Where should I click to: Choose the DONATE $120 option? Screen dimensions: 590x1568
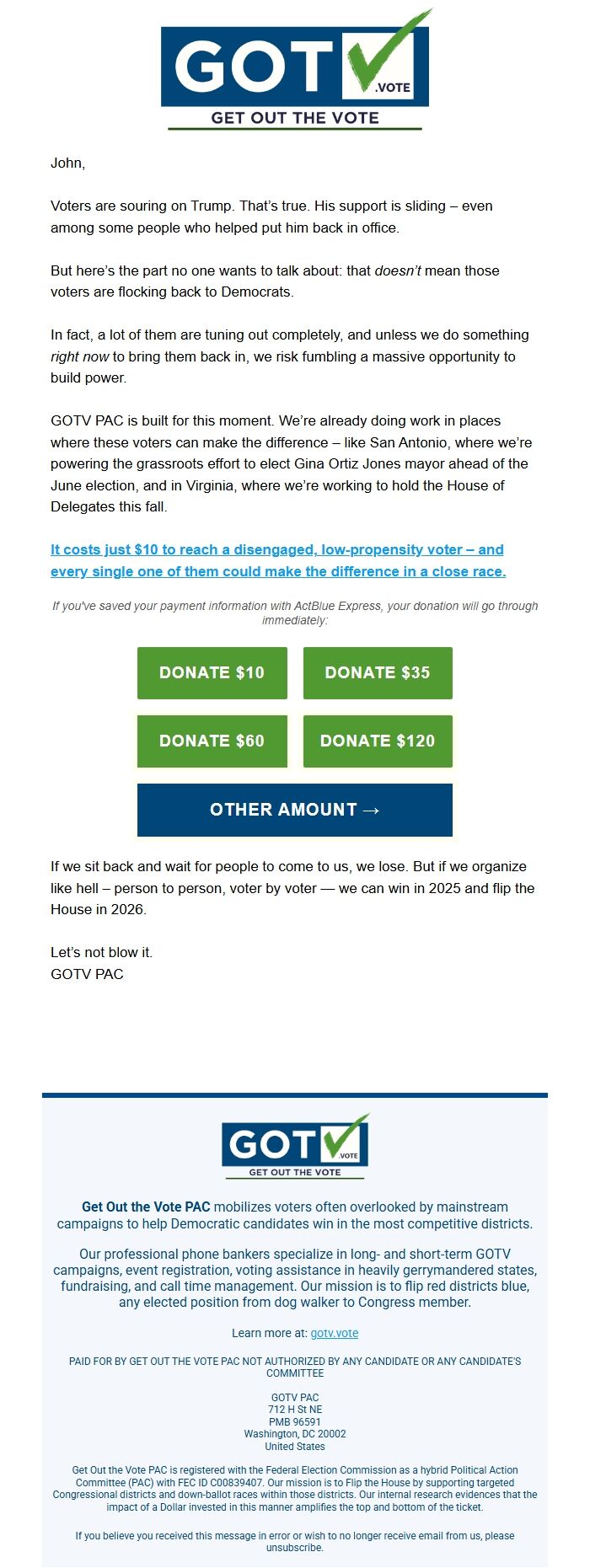pos(378,741)
